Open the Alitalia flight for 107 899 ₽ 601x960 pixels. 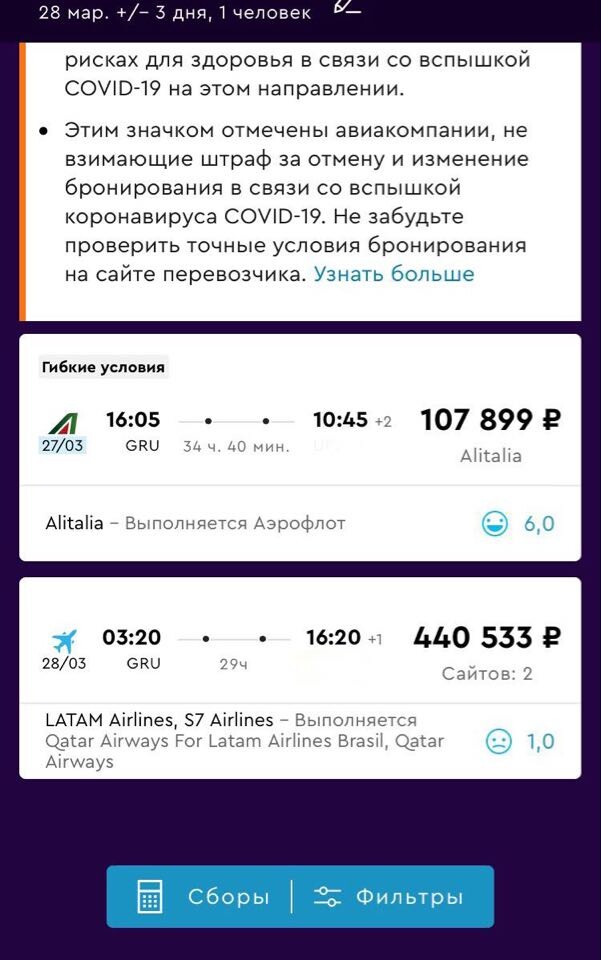pyautogui.click(x=300, y=448)
